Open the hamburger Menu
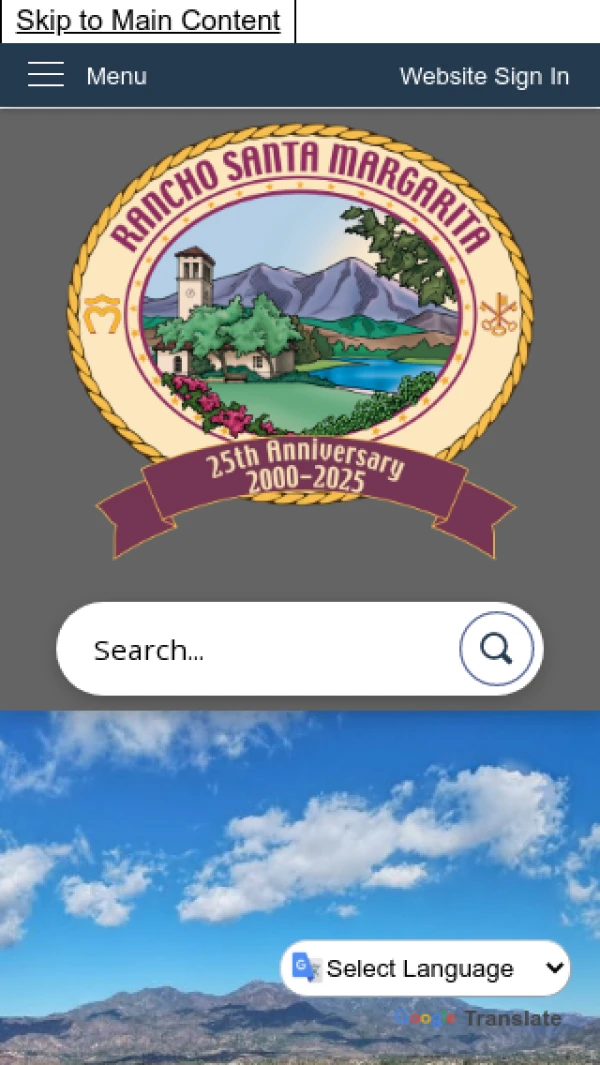This screenshot has height=1065, width=600. [87, 76]
